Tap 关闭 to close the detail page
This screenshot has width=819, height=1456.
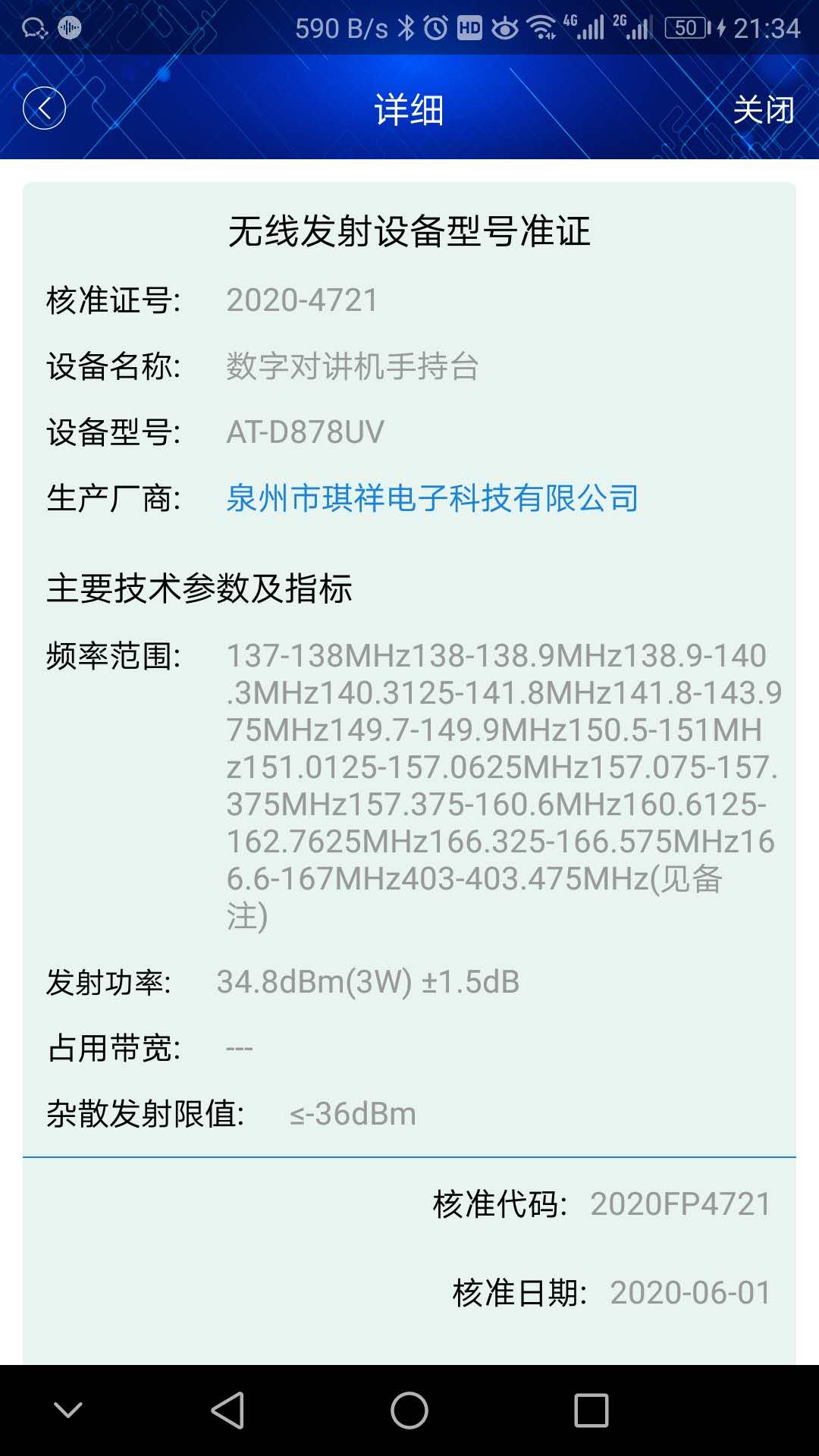[x=763, y=110]
